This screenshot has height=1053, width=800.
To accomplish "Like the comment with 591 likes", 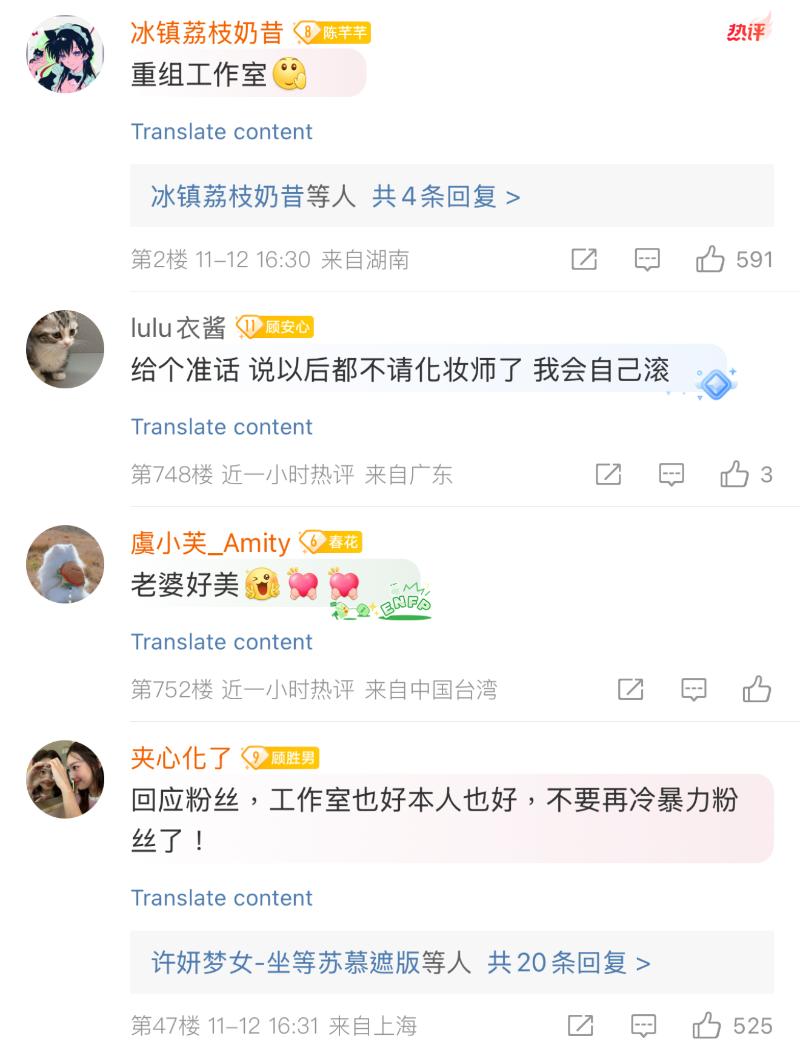I will pyautogui.click(x=711, y=260).
